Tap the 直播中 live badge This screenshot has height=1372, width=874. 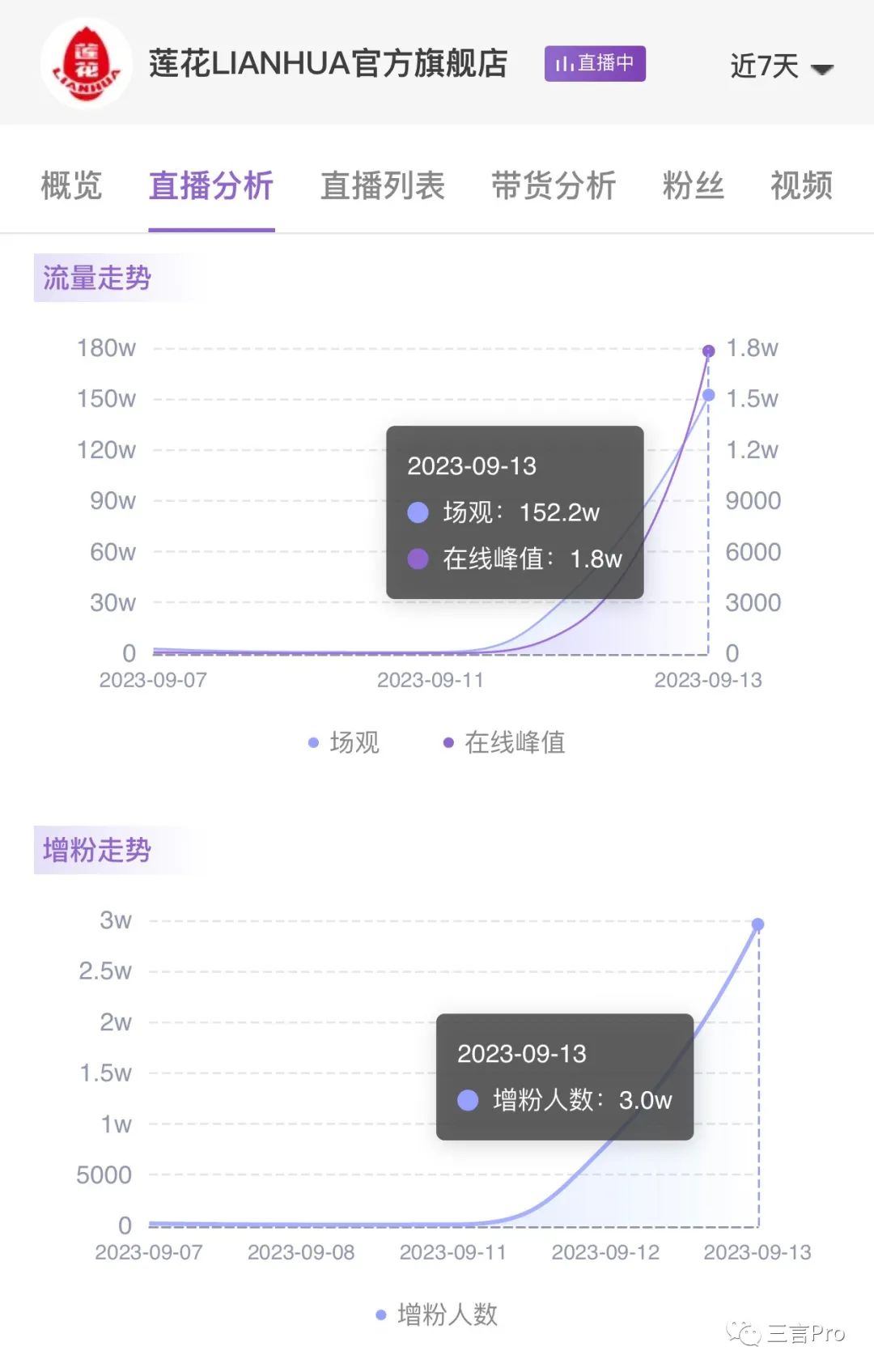pos(595,63)
